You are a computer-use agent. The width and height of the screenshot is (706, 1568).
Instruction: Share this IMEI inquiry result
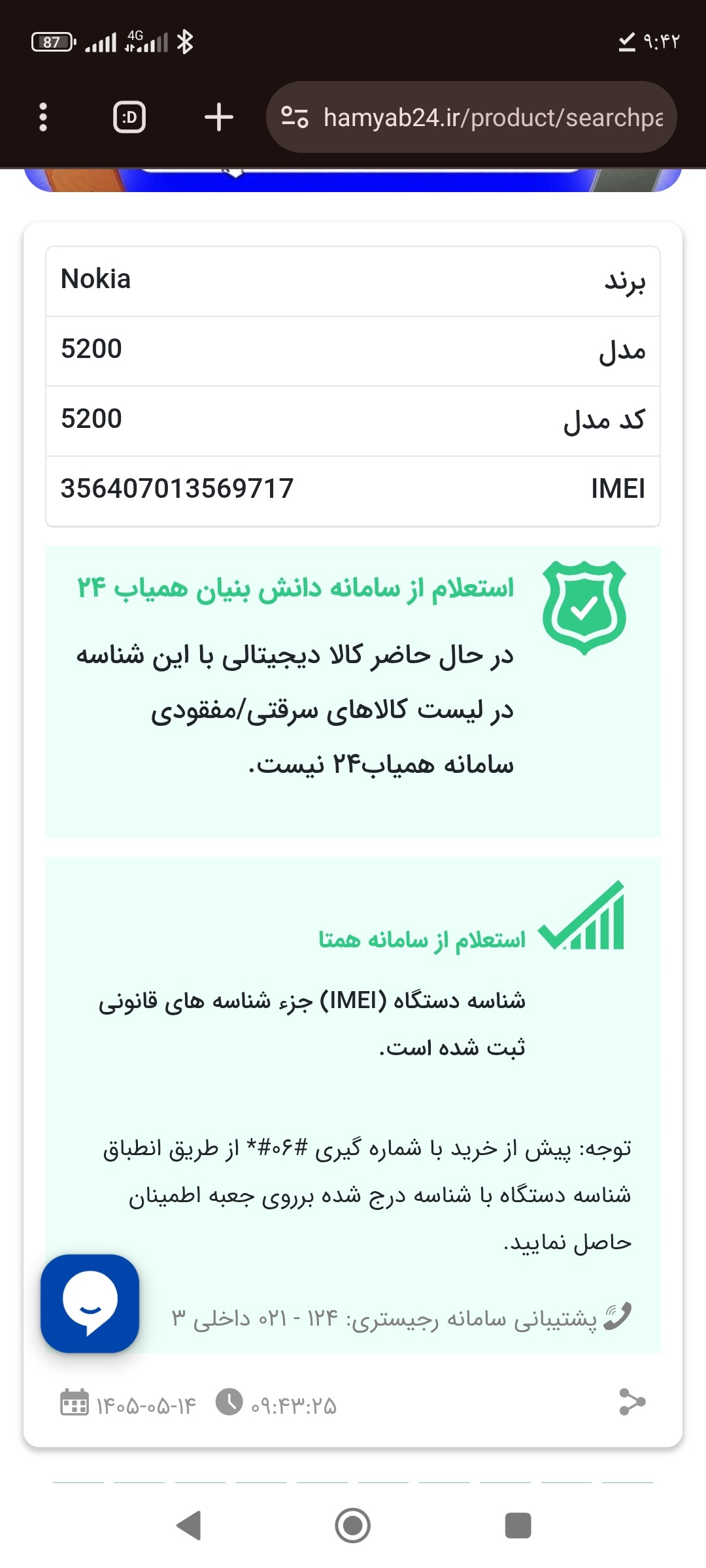pyautogui.click(x=631, y=1402)
